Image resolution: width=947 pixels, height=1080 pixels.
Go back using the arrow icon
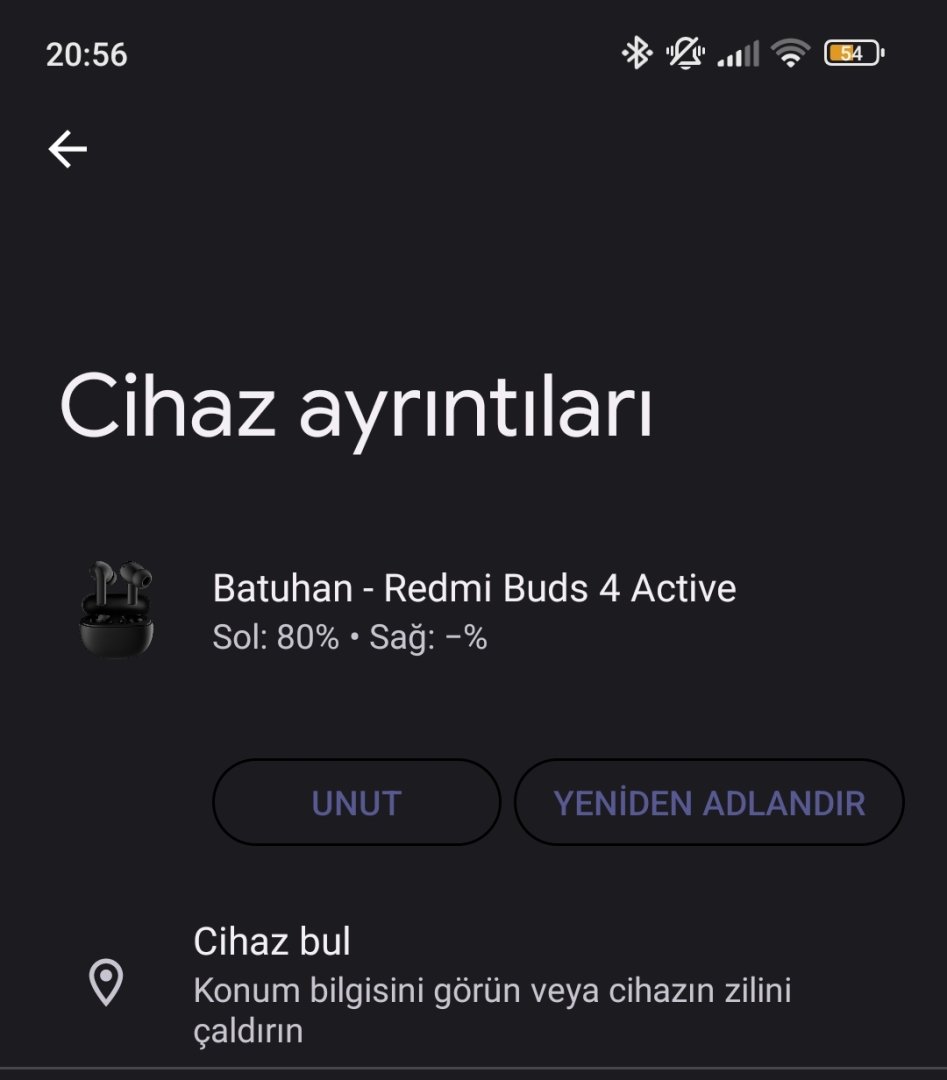[68, 150]
